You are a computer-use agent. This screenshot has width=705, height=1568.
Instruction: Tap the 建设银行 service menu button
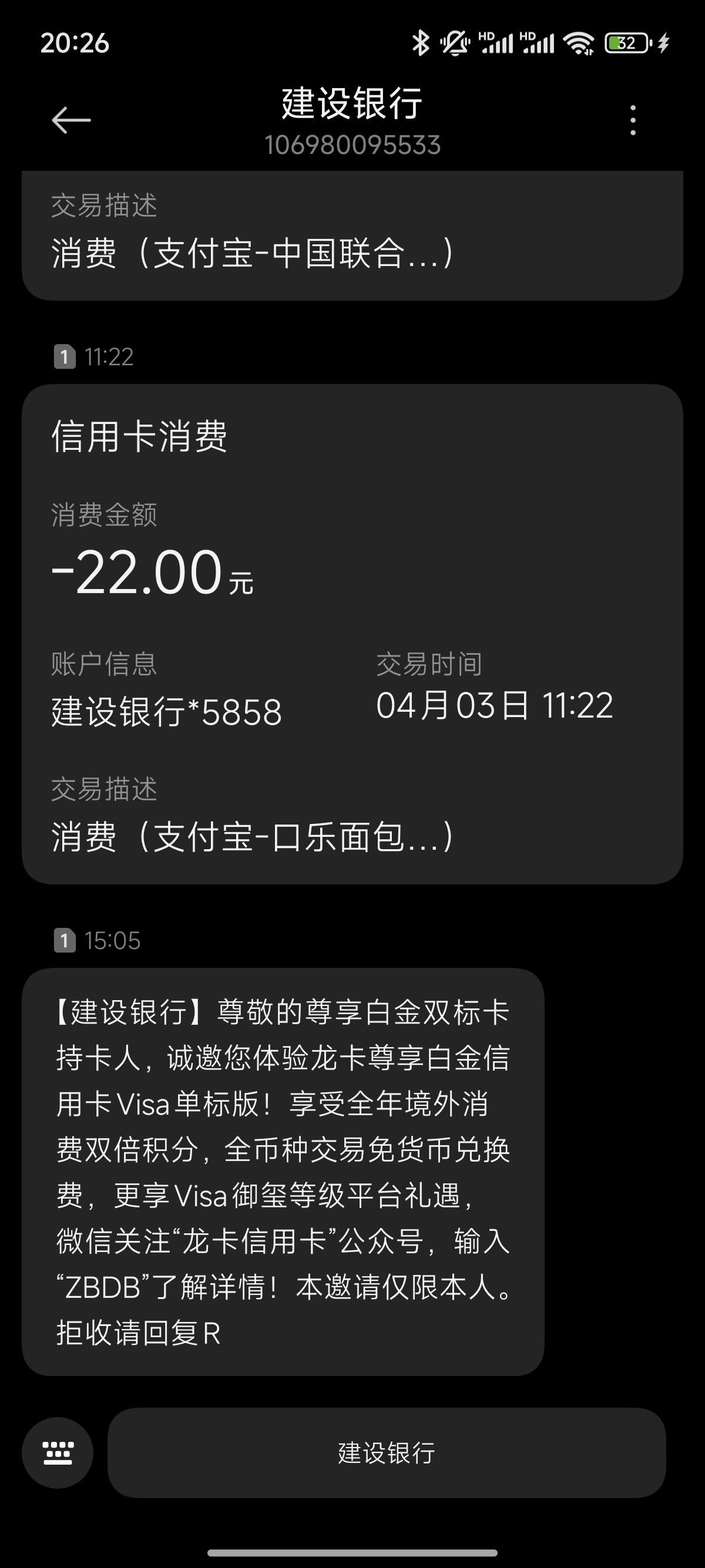point(387,1452)
